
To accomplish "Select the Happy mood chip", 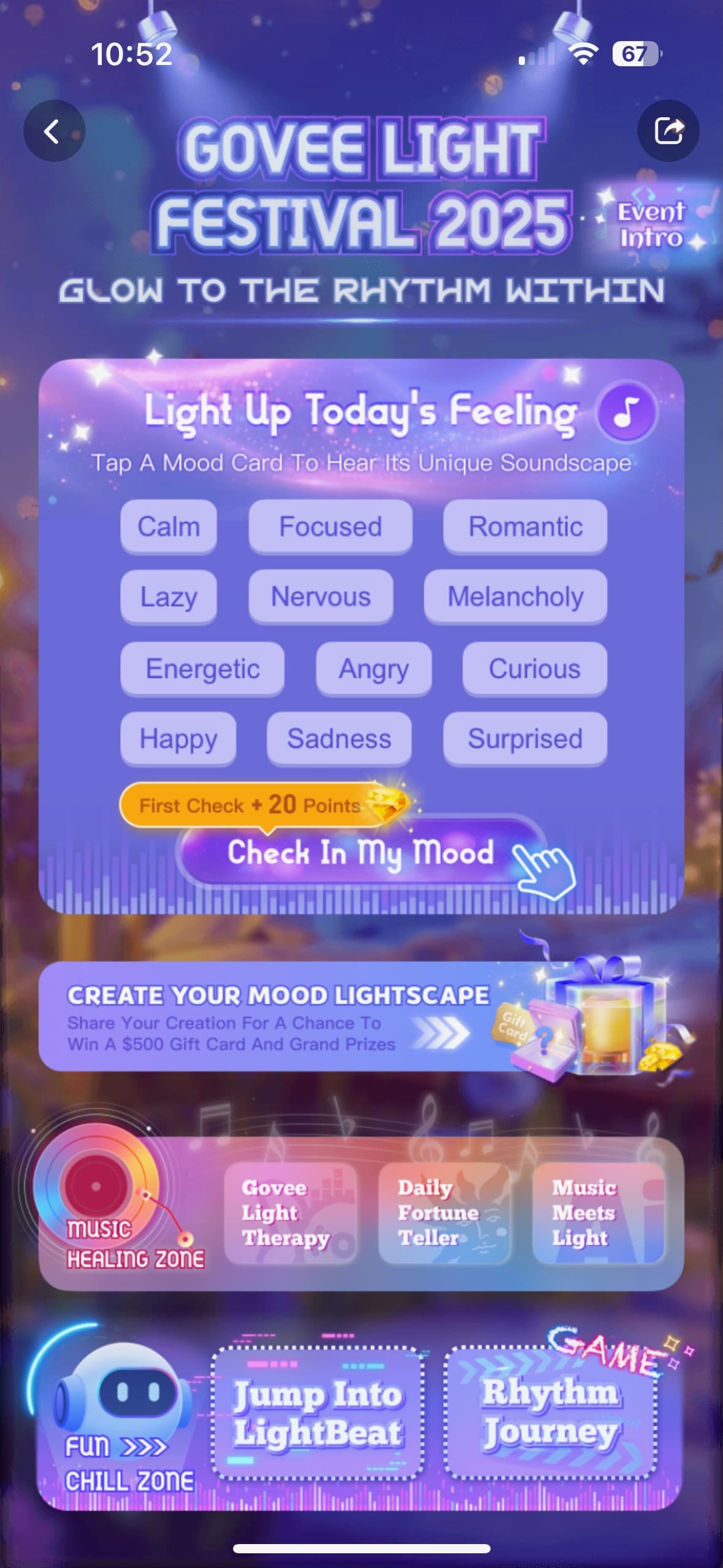I will (178, 739).
